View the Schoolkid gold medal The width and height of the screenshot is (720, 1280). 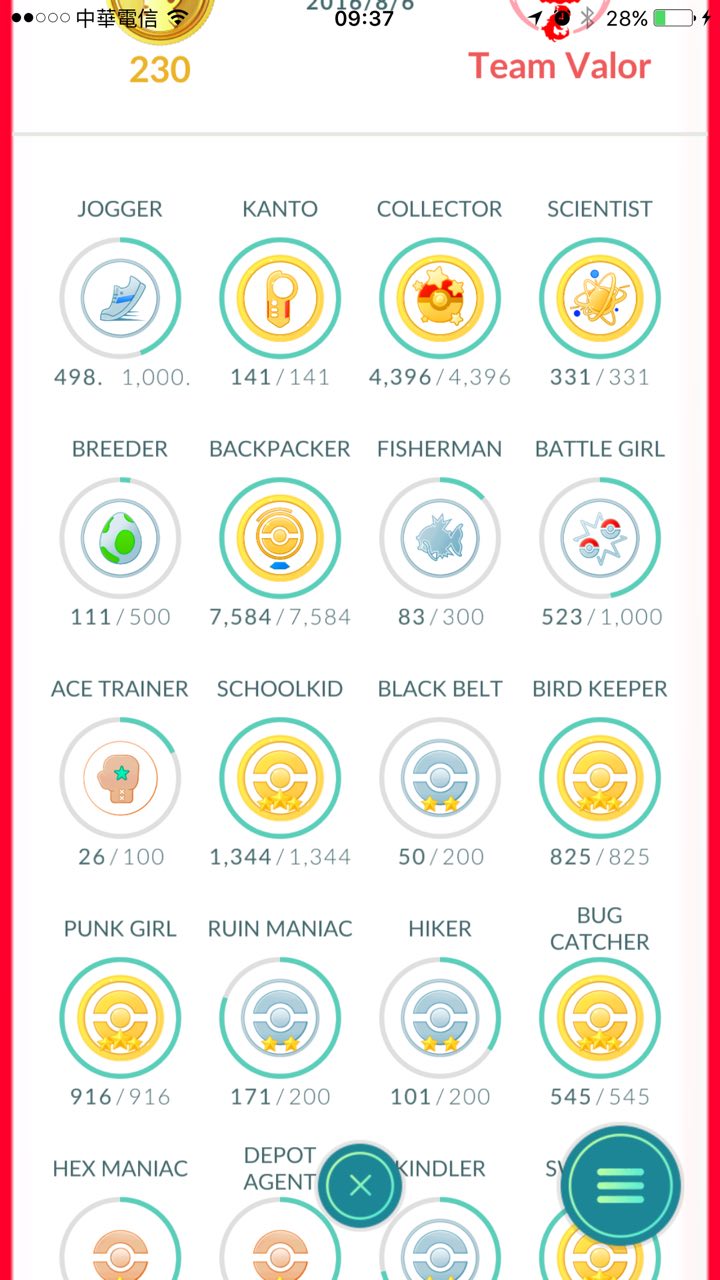[x=280, y=778]
